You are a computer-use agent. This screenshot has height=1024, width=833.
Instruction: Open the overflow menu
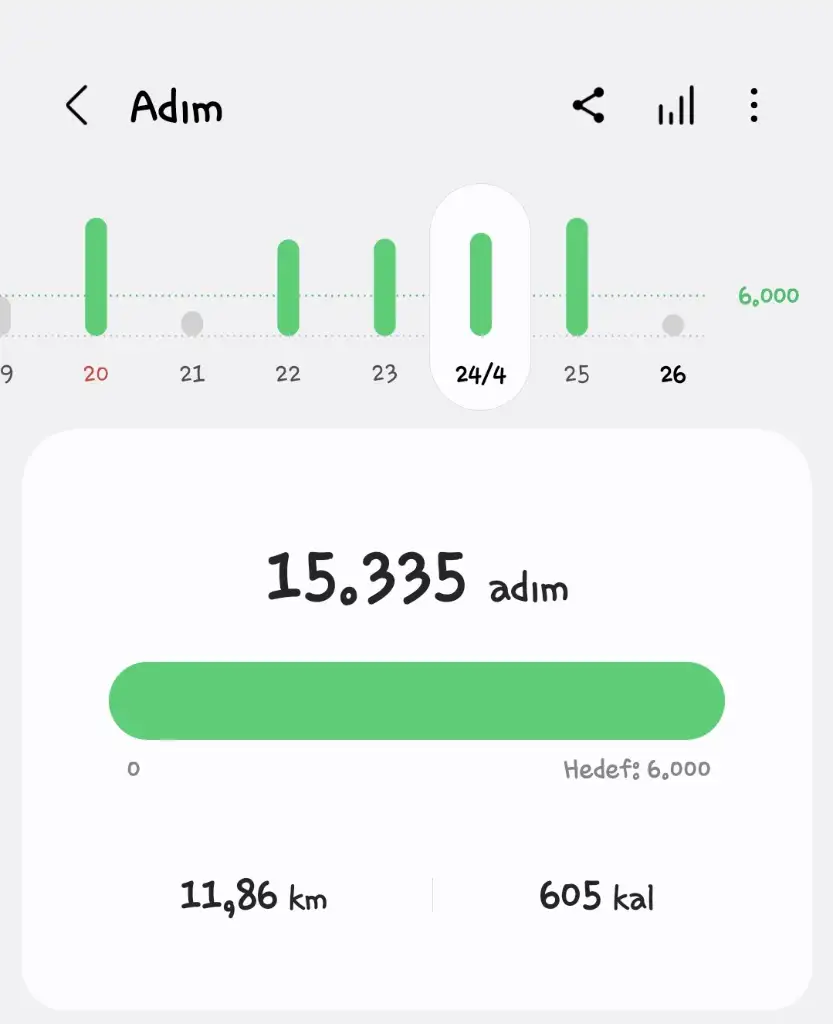pos(754,106)
